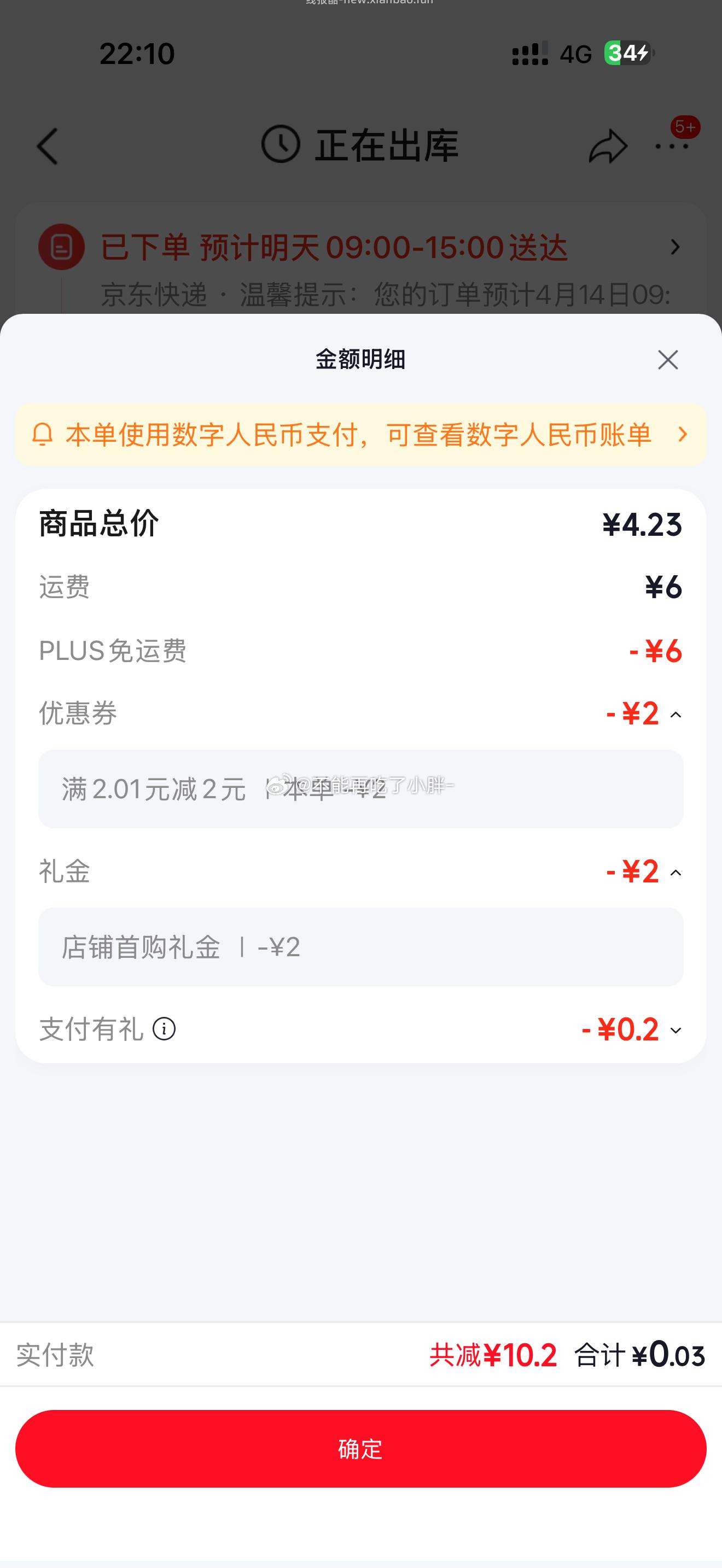This screenshot has height=1568, width=722.
Task: Close the 金额明细 popup with X
Action: [668, 360]
